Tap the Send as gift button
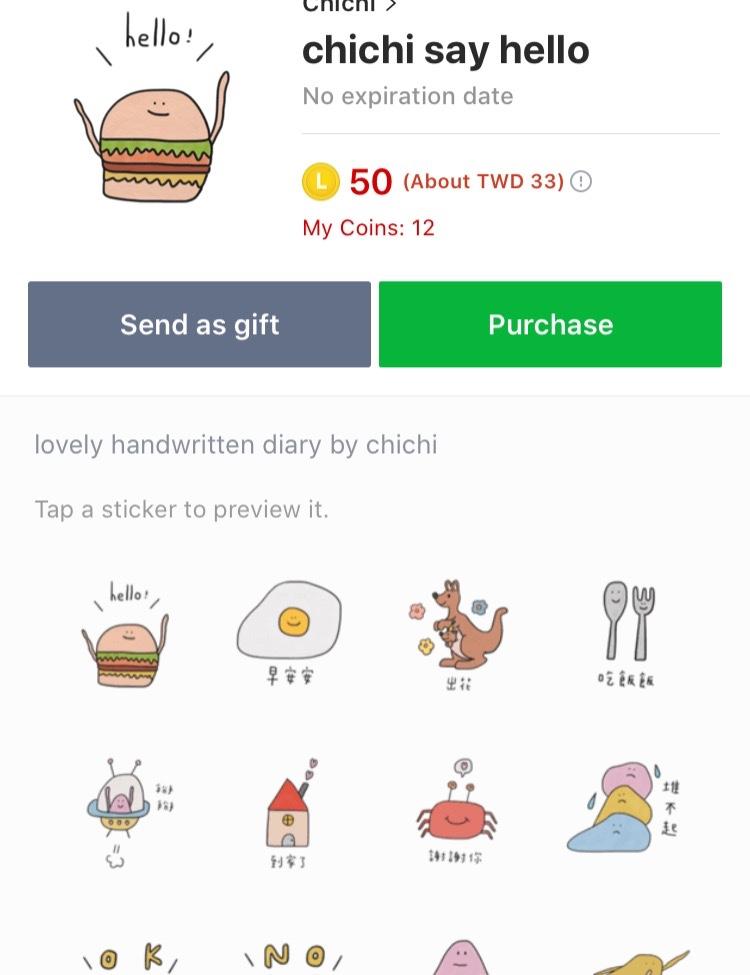This screenshot has height=975, width=750. pos(199,324)
